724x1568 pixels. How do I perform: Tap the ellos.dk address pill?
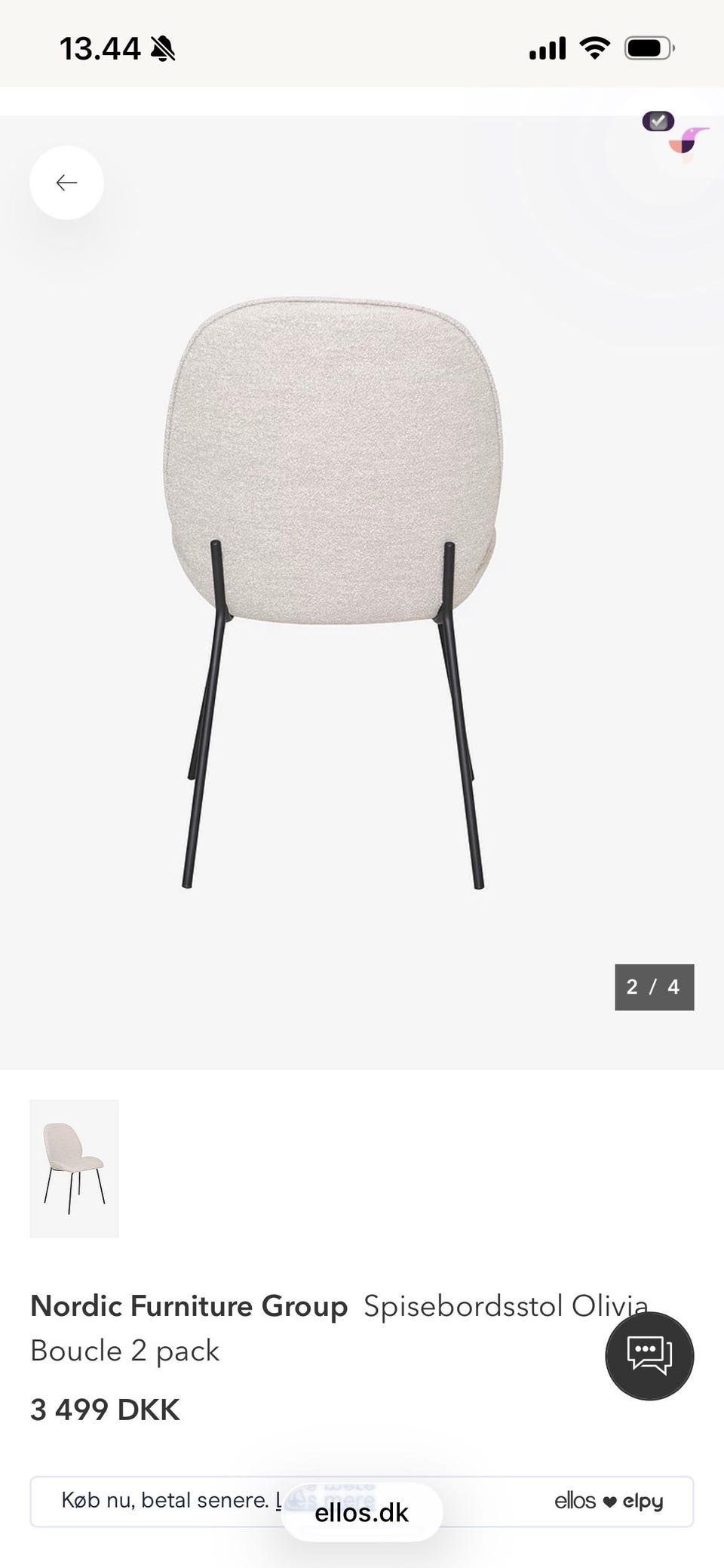(x=361, y=1512)
